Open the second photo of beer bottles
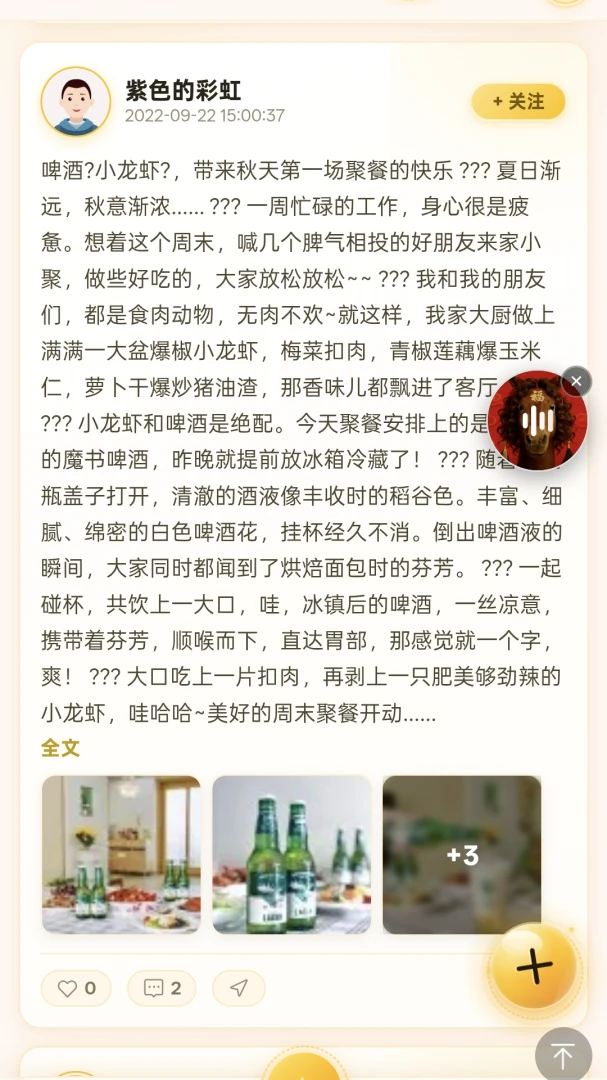The image size is (607, 1080). coord(291,855)
